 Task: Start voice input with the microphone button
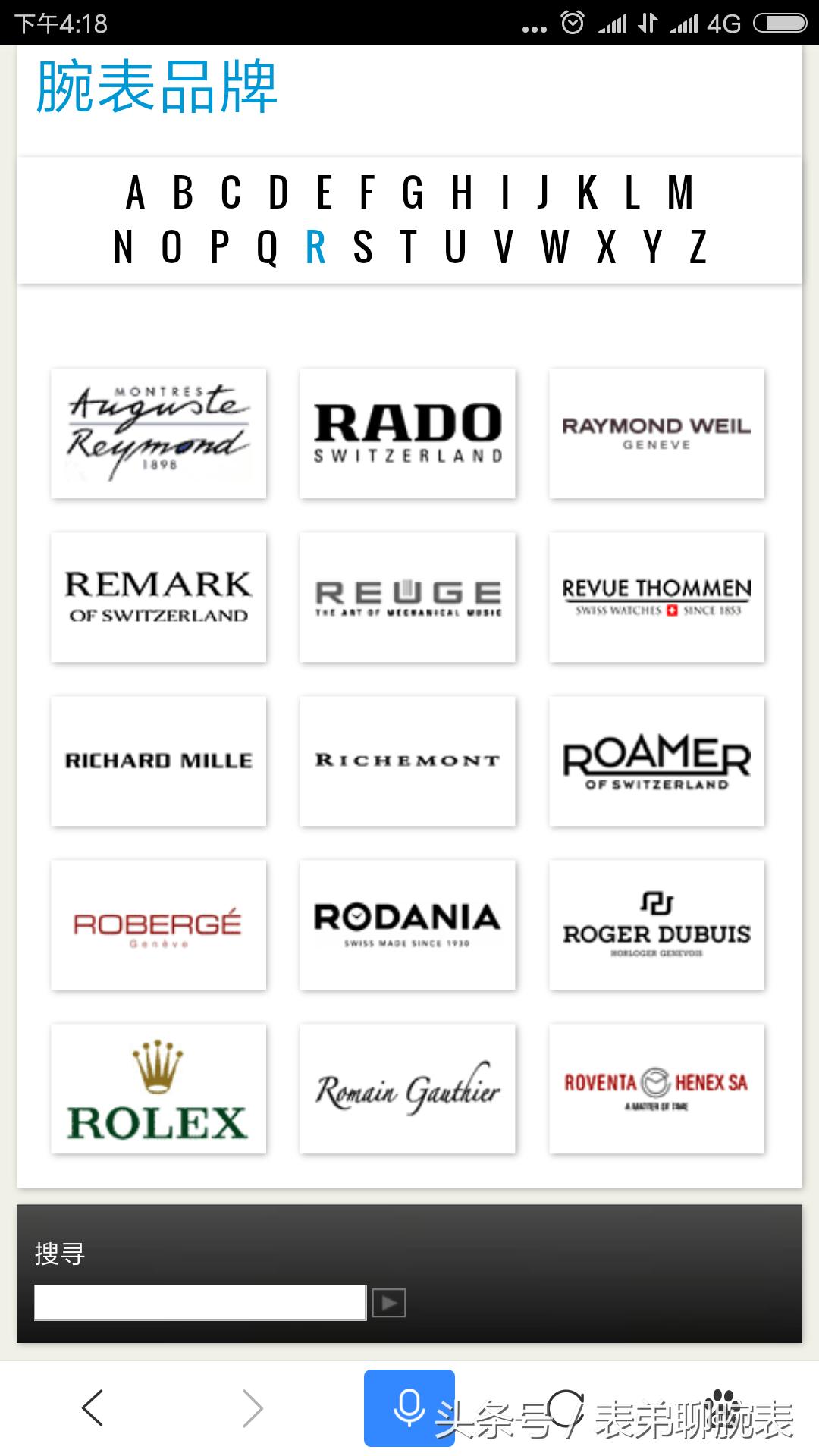click(x=409, y=1408)
